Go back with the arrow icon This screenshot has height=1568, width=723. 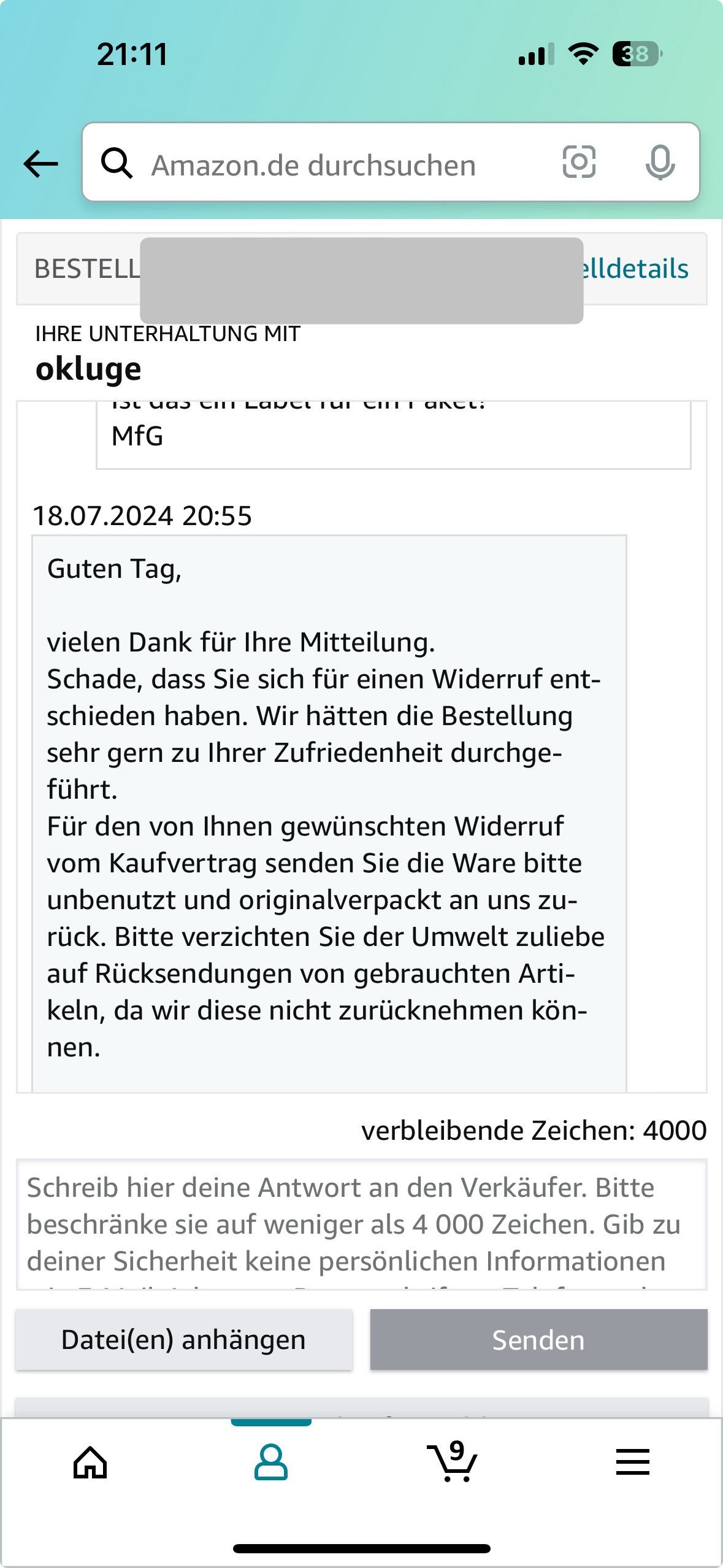(40, 164)
